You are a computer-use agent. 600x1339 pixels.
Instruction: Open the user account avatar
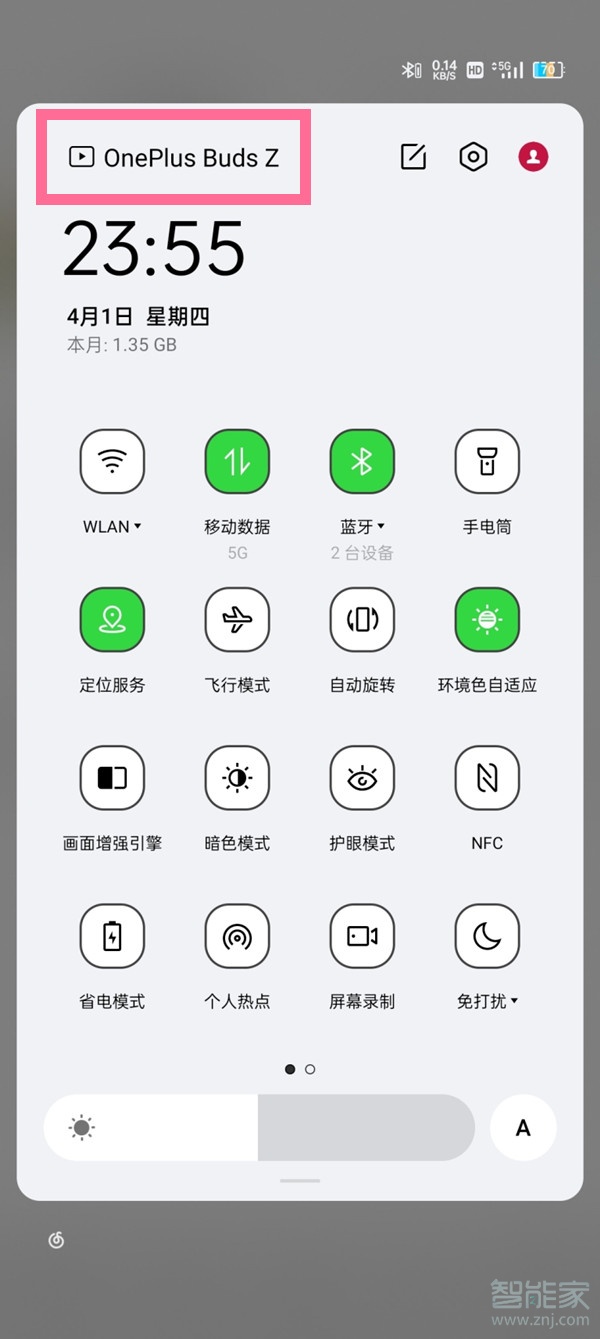pyautogui.click(x=533, y=157)
